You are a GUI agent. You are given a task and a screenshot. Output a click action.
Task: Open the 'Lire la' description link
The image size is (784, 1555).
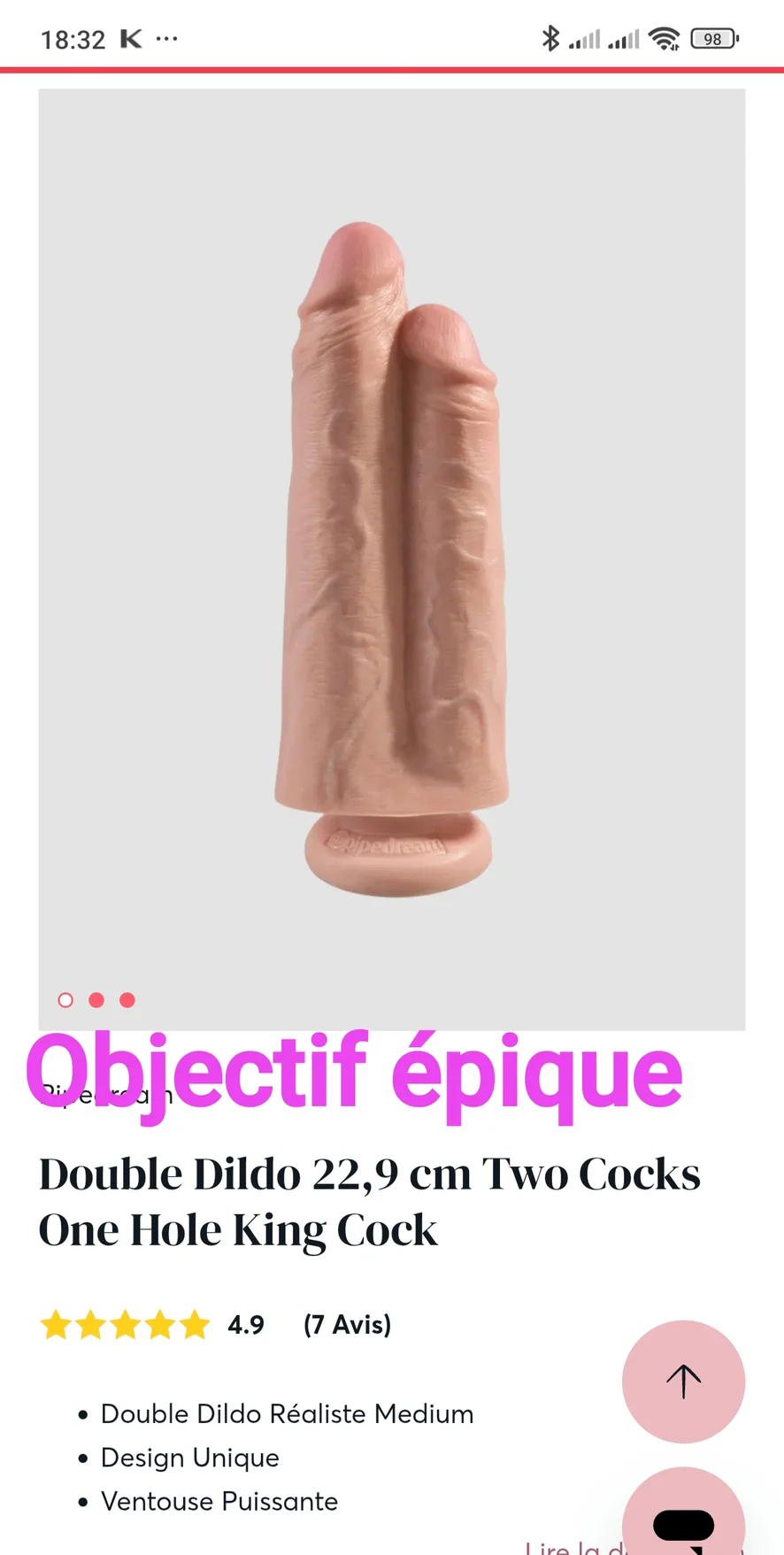(571, 1547)
